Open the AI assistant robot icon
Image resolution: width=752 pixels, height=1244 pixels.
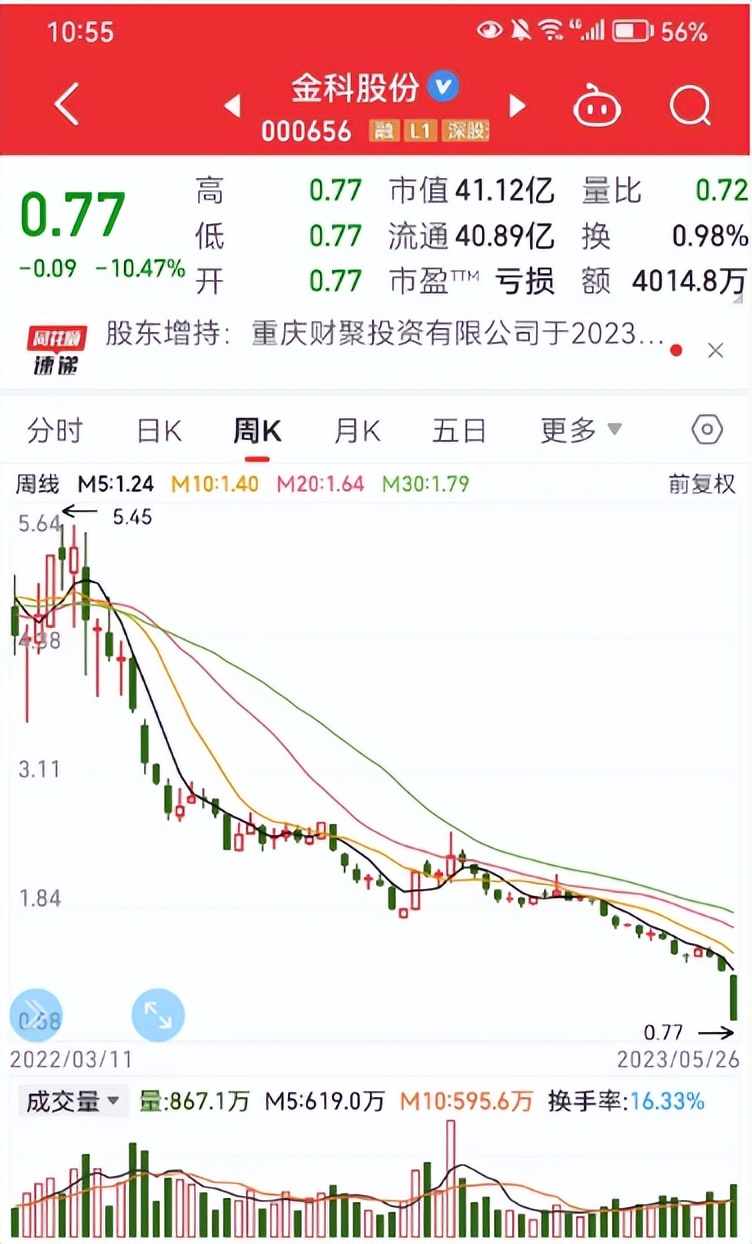point(597,104)
